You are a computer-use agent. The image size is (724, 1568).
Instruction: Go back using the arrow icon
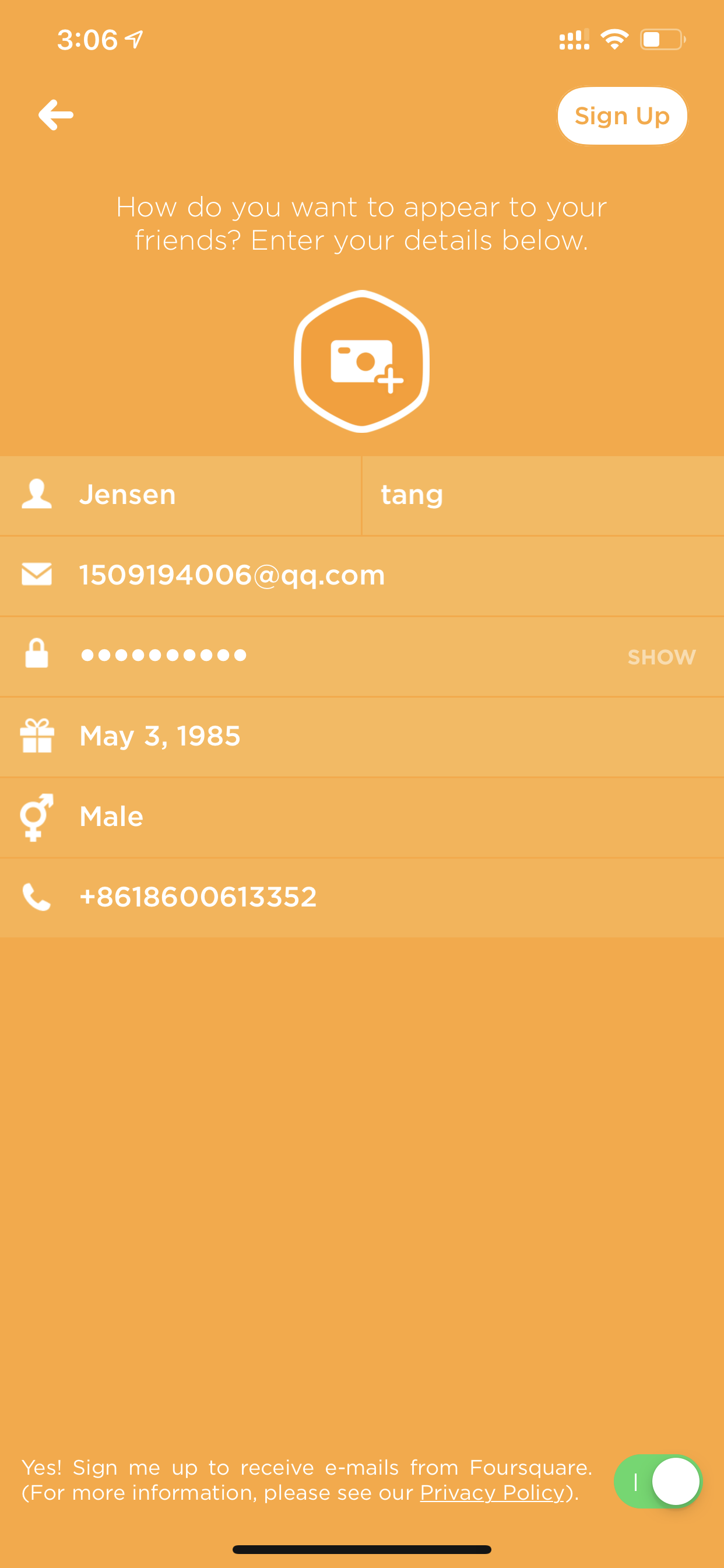(x=55, y=115)
